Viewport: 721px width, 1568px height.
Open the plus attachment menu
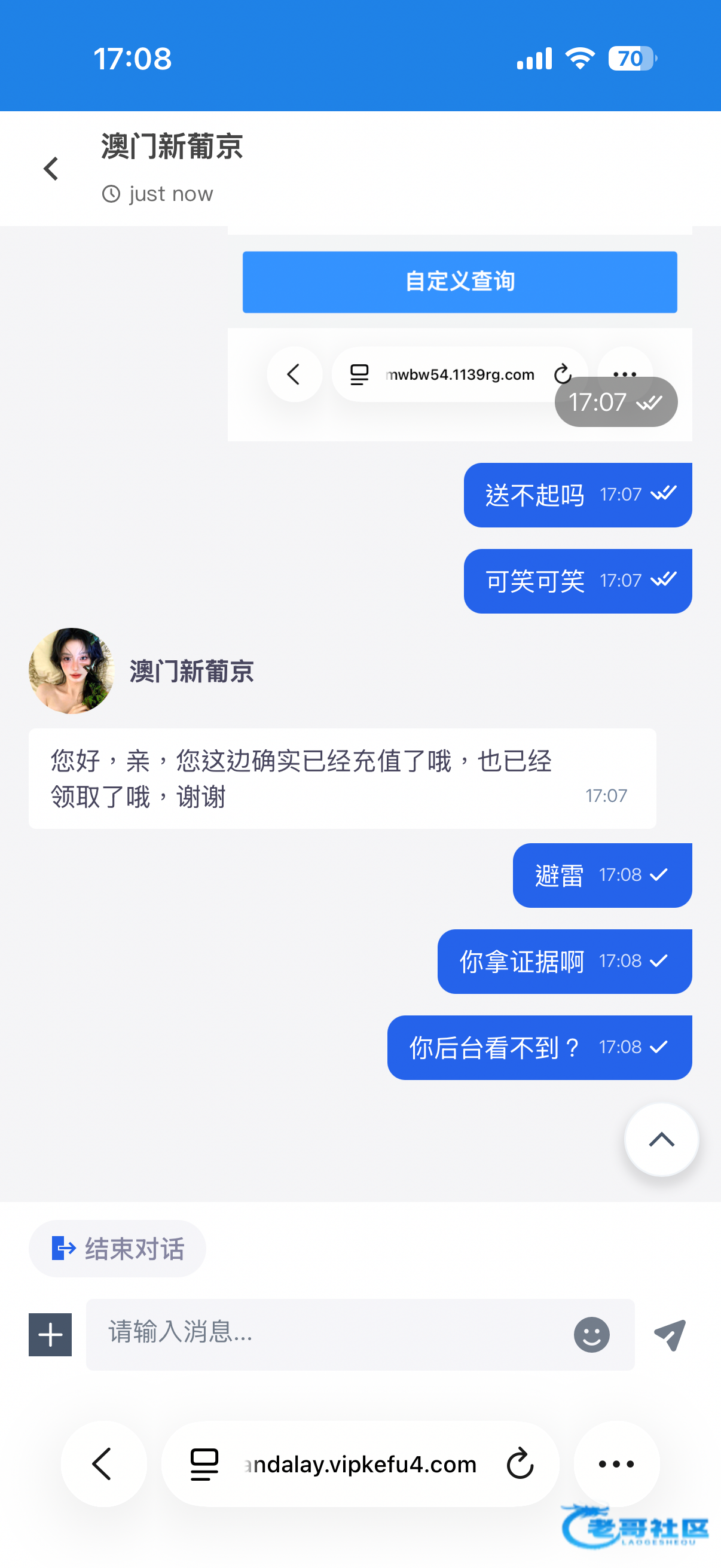coord(50,1335)
